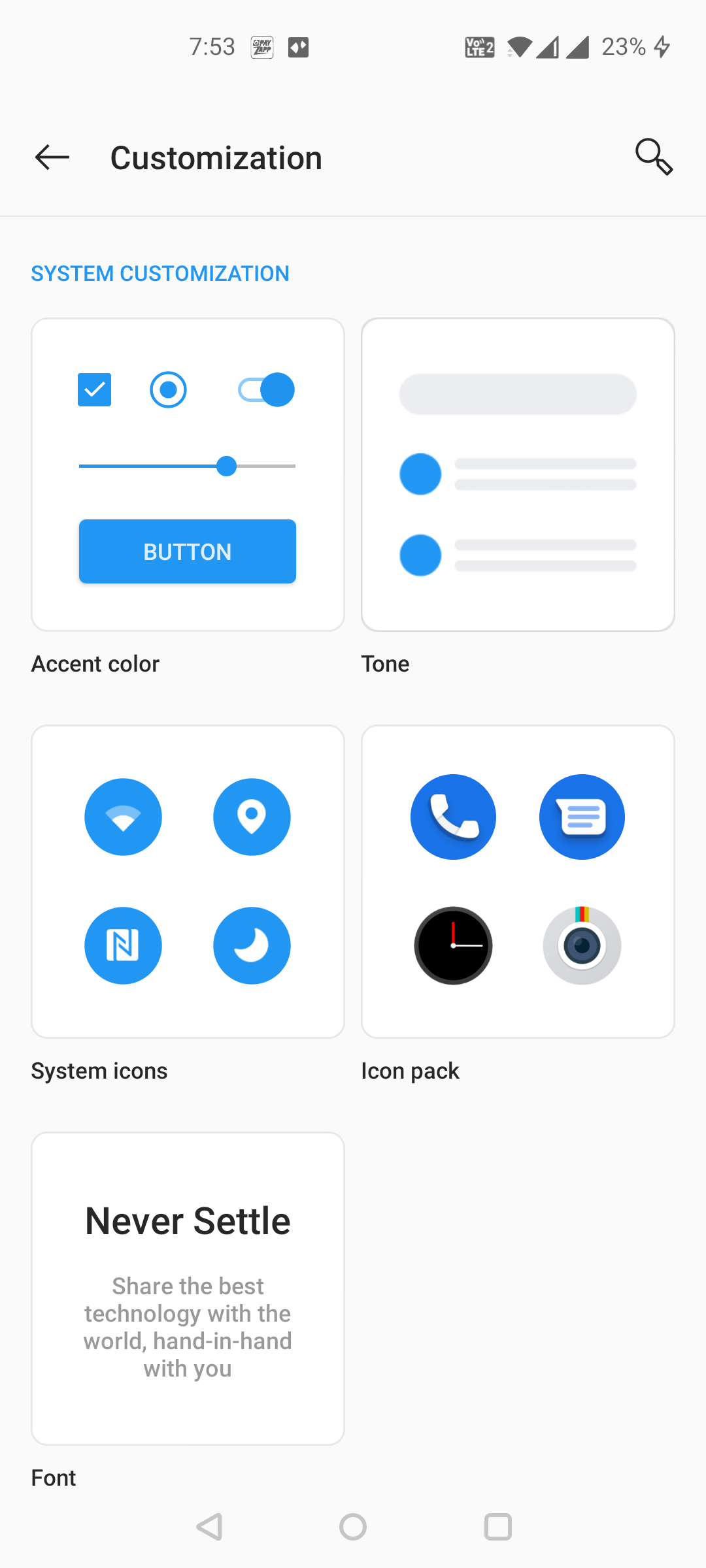Image resolution: width=706 pixels, height=1568 pixels.
Task: Tap the back arrow to leave Customization
Action: click(52, 157)
